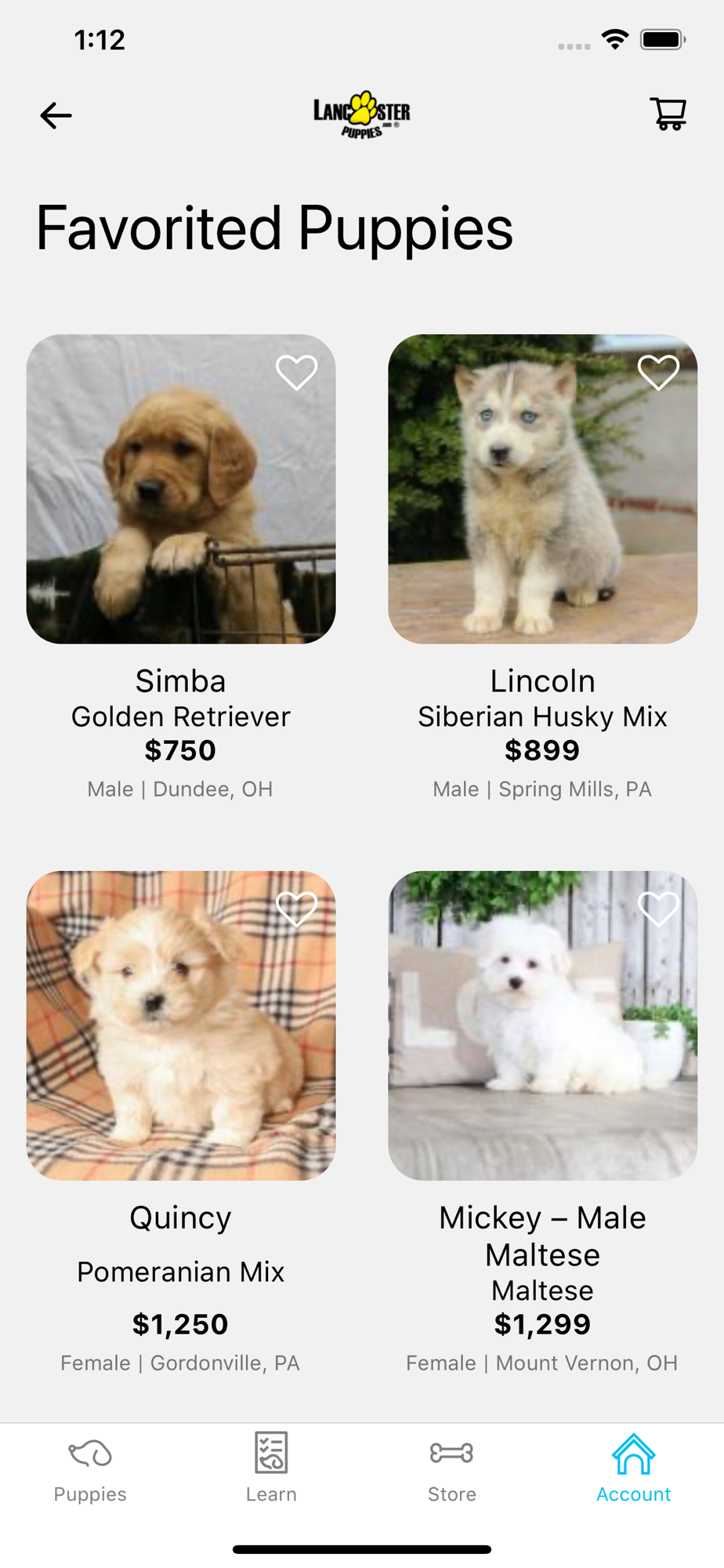The image size is (724, 1568).
Task: Toggle the heart on Quincy's photo
Action: [x=297, y=909]
